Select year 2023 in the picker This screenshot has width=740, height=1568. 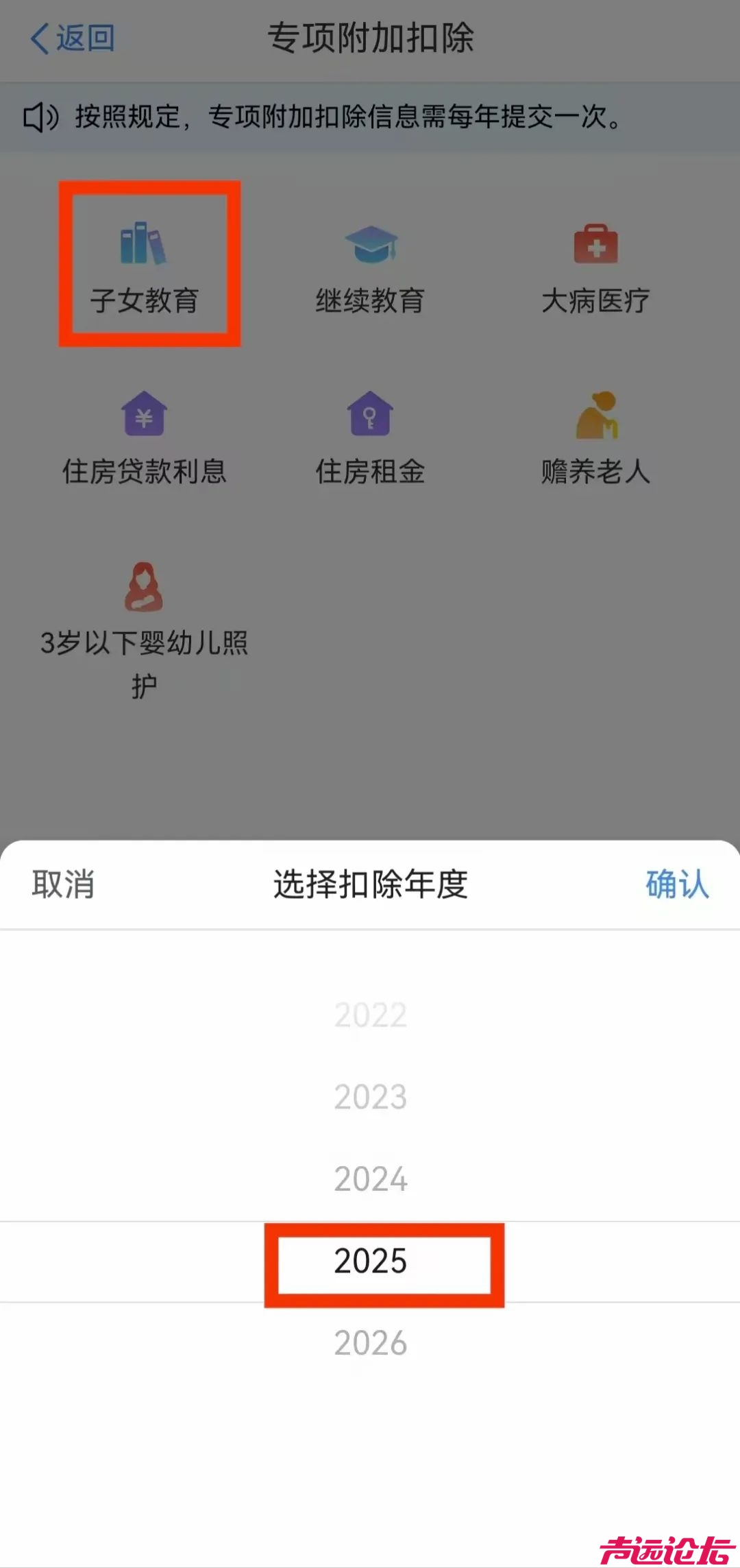click(x=370, y=1097)
